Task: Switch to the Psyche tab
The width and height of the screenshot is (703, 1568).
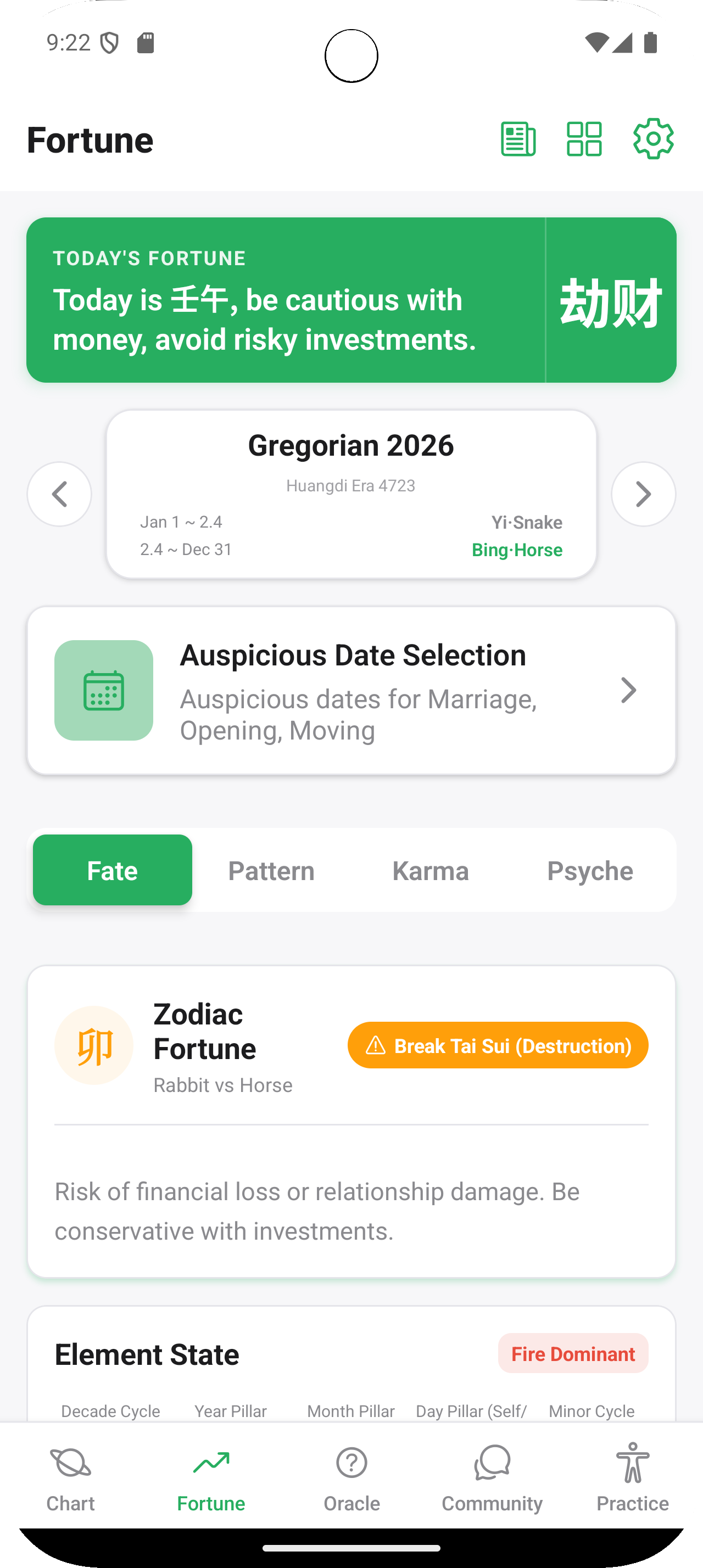Action: pos(590,870)
